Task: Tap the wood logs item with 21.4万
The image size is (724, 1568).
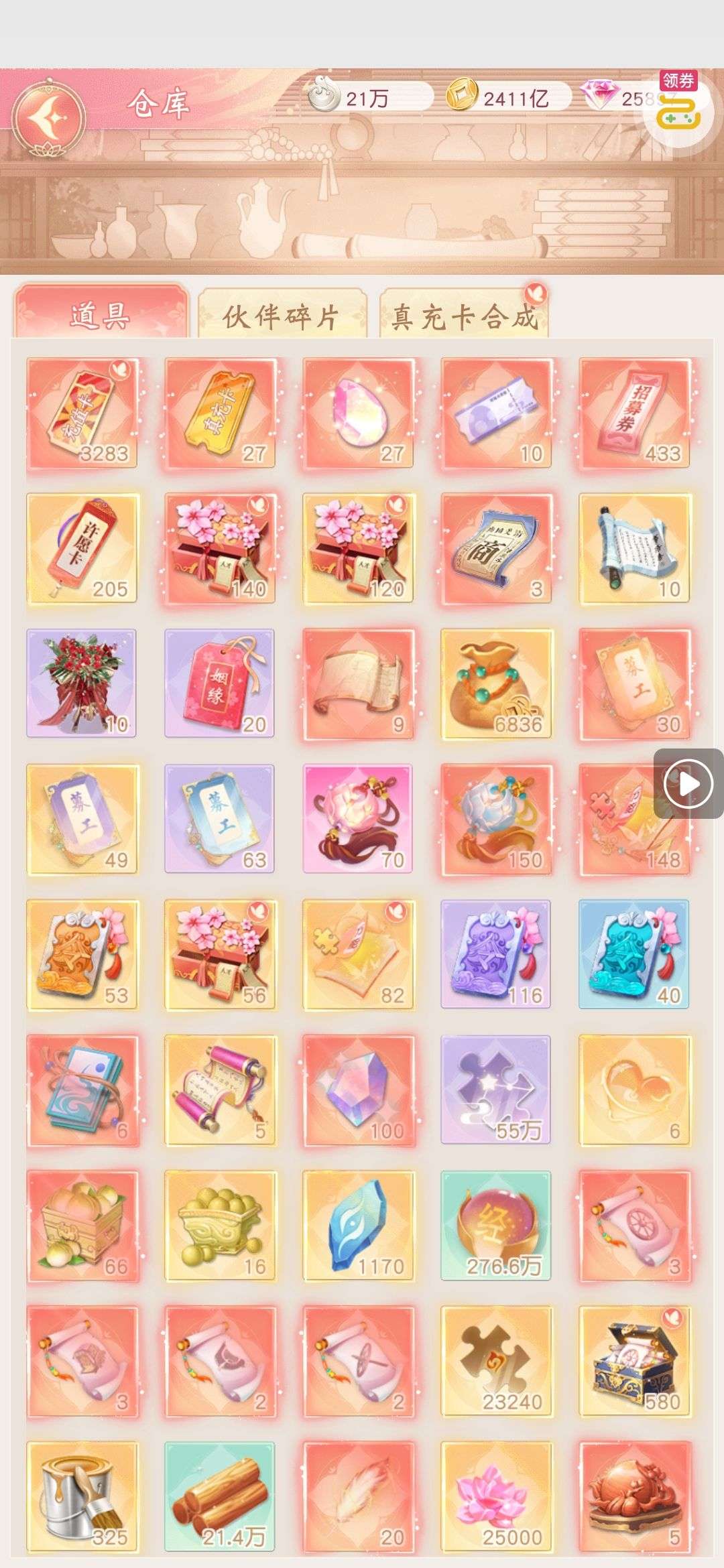Action: pos(220,1496)
